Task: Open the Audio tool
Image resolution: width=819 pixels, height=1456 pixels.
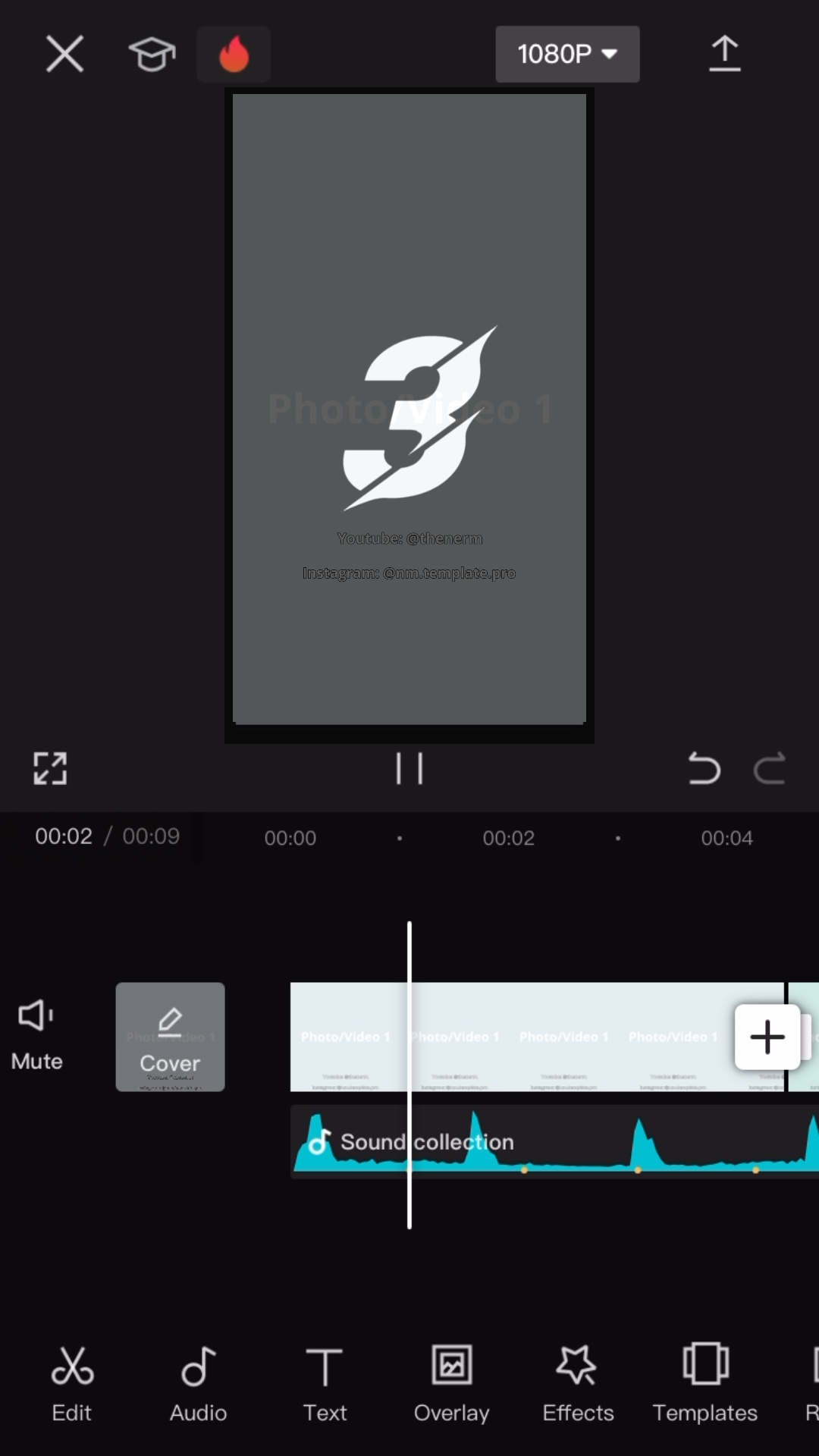Action: [x=199, y=1382]
